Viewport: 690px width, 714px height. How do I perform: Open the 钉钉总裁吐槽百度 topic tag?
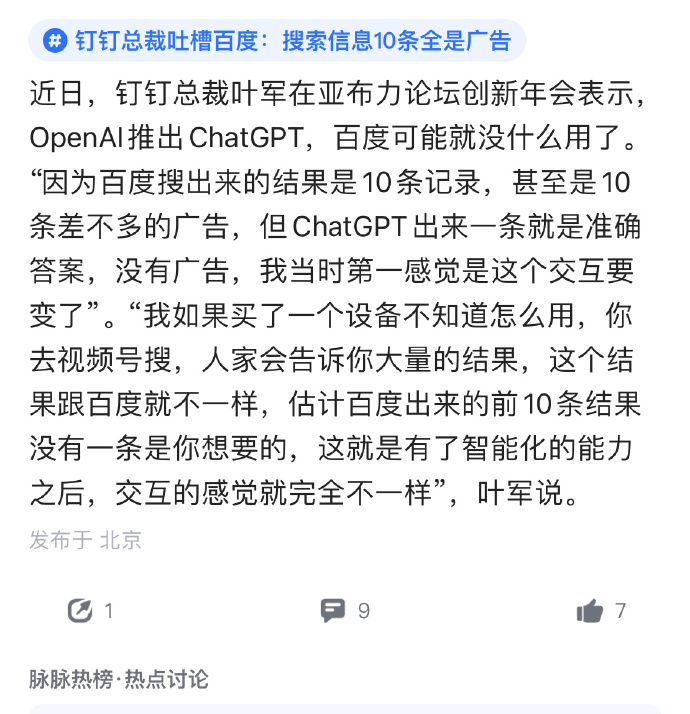tap(278, 41)
